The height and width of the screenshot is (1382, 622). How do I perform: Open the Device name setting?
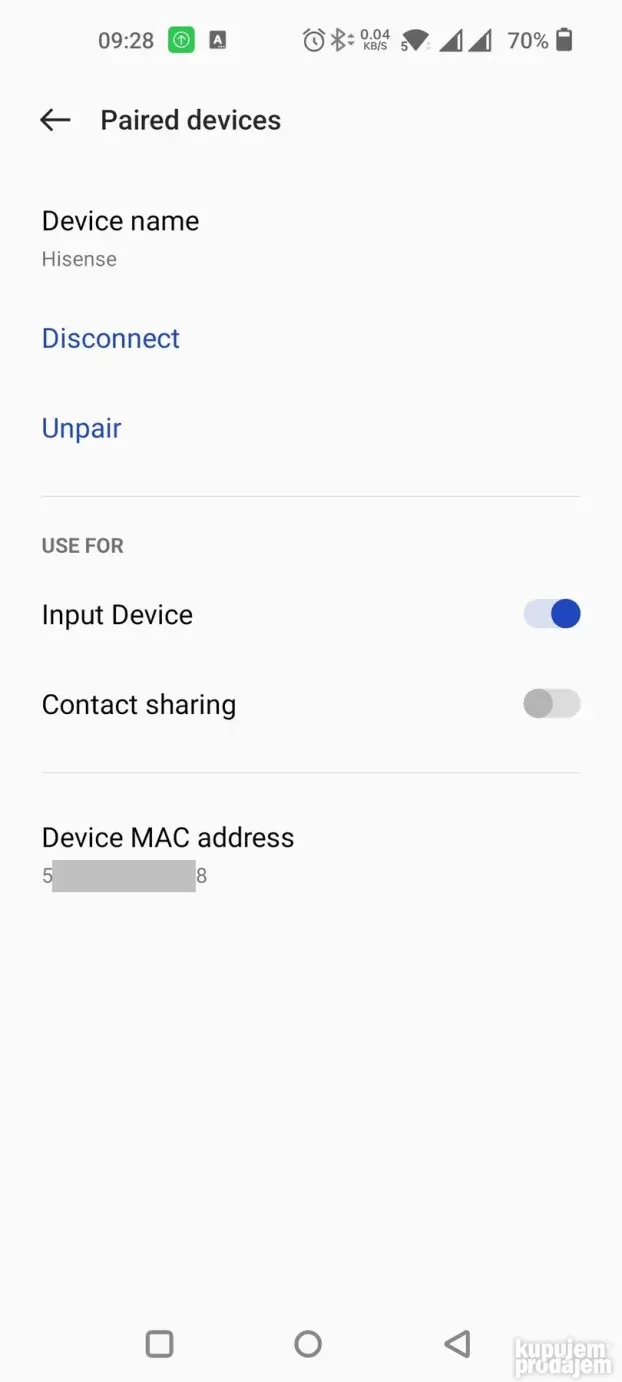[120, 238]
